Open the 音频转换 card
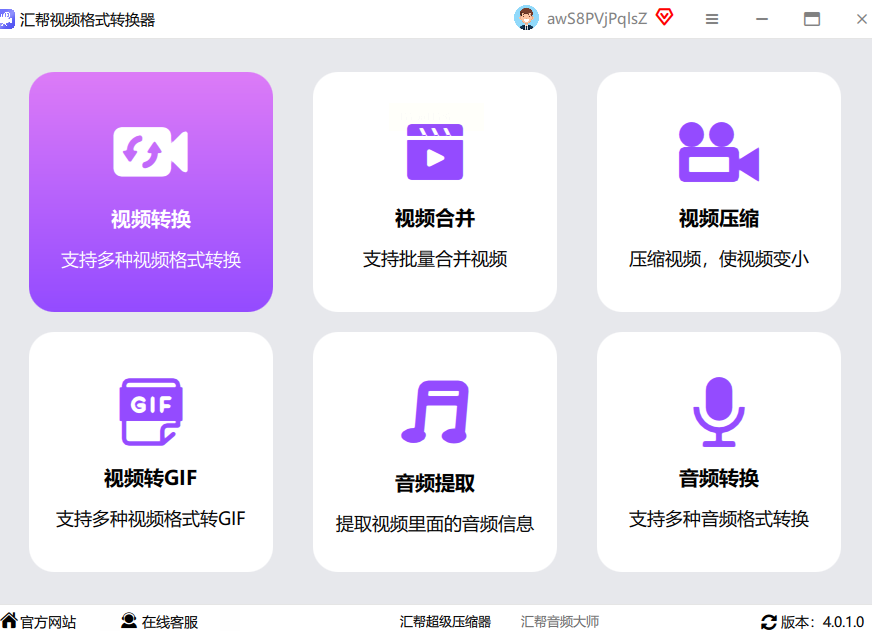The image size is (872, 631). click(x=719, y=452)
